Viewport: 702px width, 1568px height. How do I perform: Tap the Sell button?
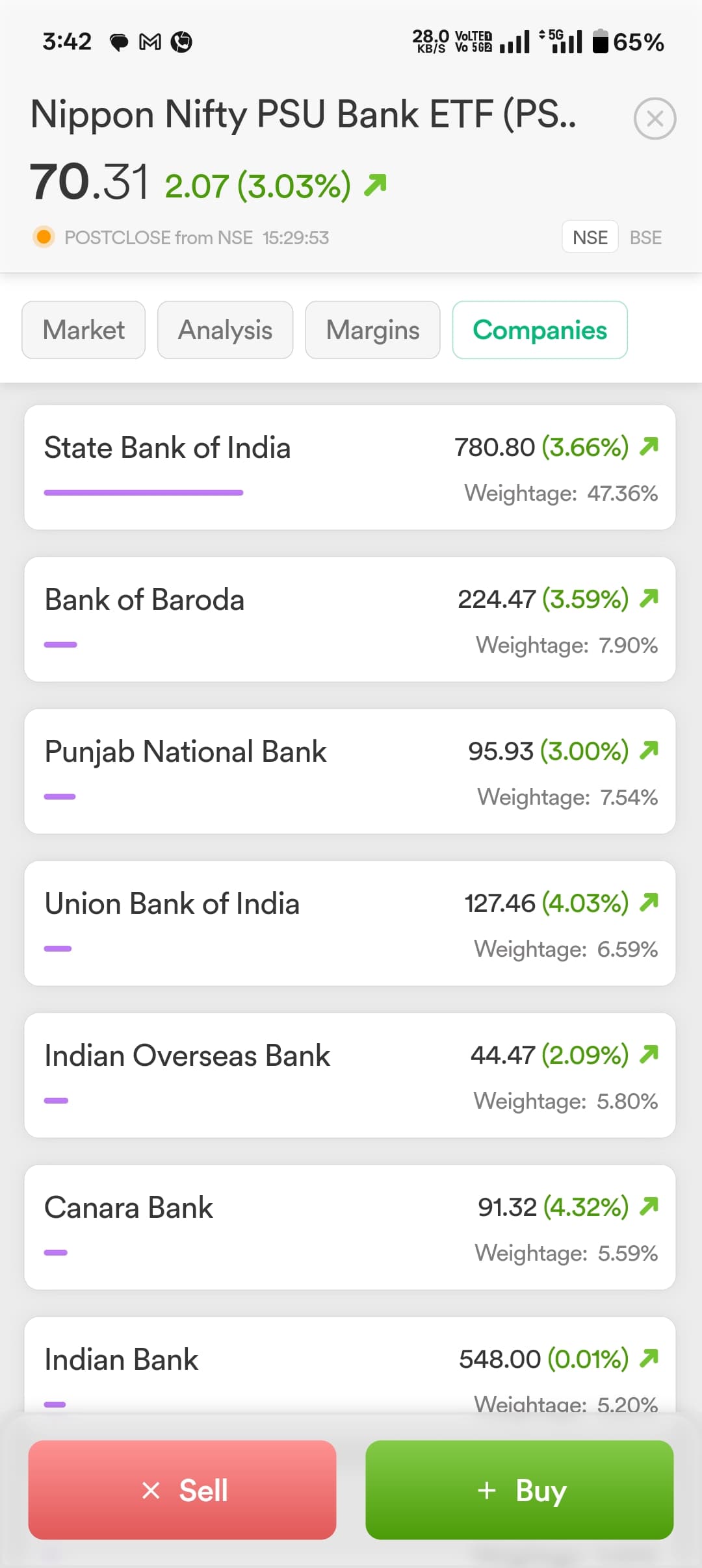[x=182, y=1490]
